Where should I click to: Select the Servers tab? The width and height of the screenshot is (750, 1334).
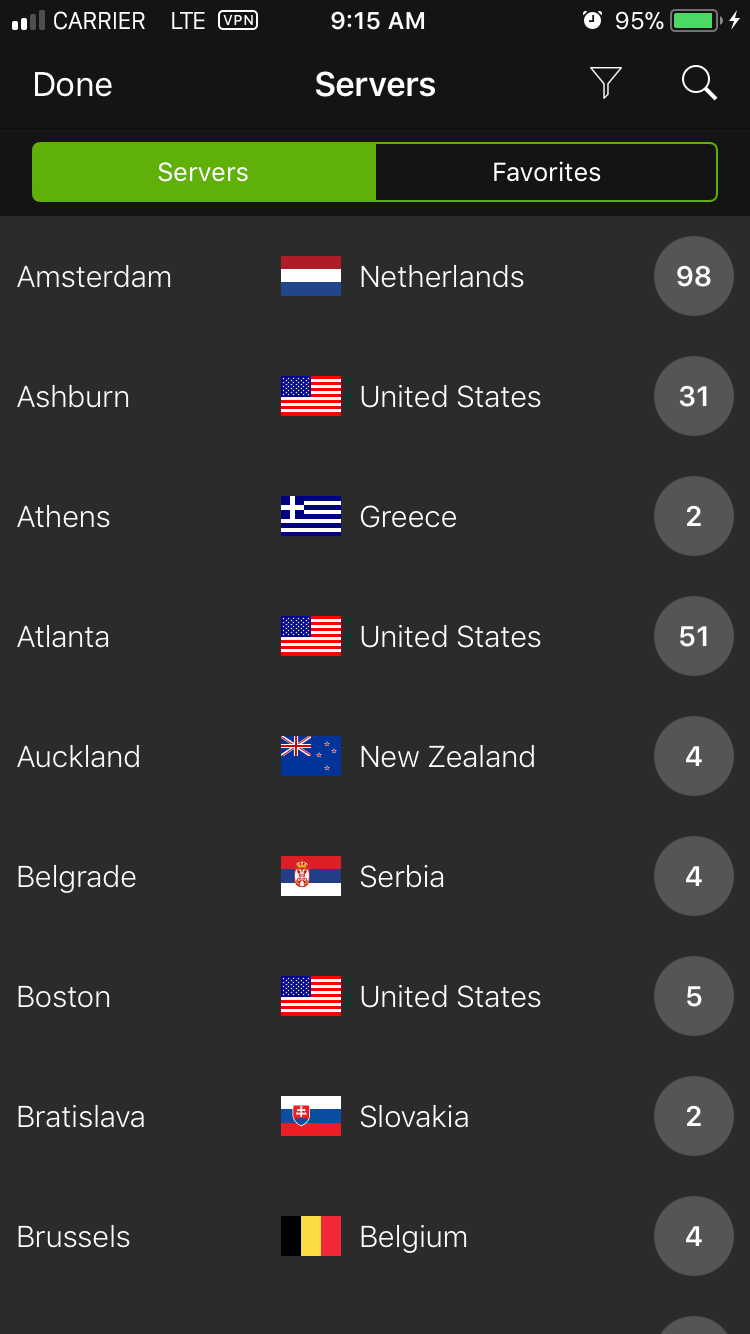pos(203,171)
